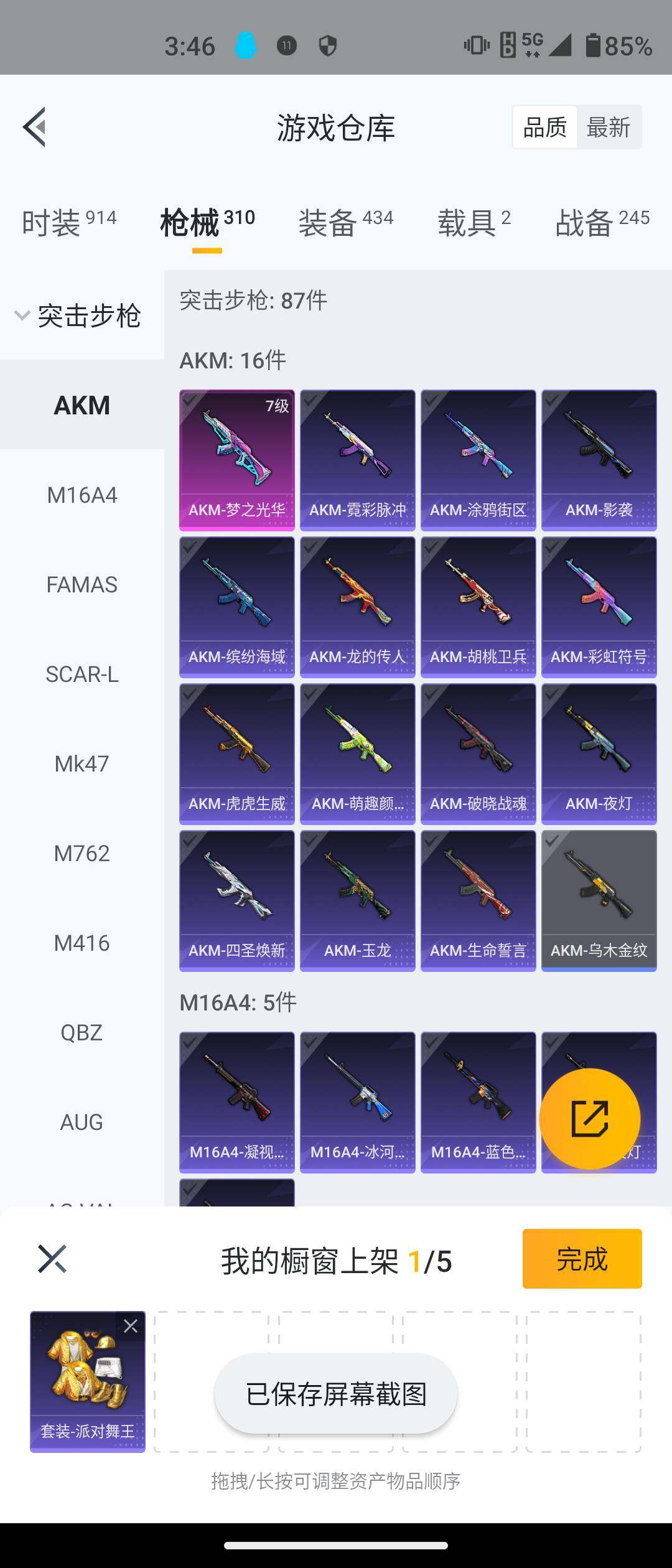Jump to M16A4 in the weapon list

pos(82,495)
